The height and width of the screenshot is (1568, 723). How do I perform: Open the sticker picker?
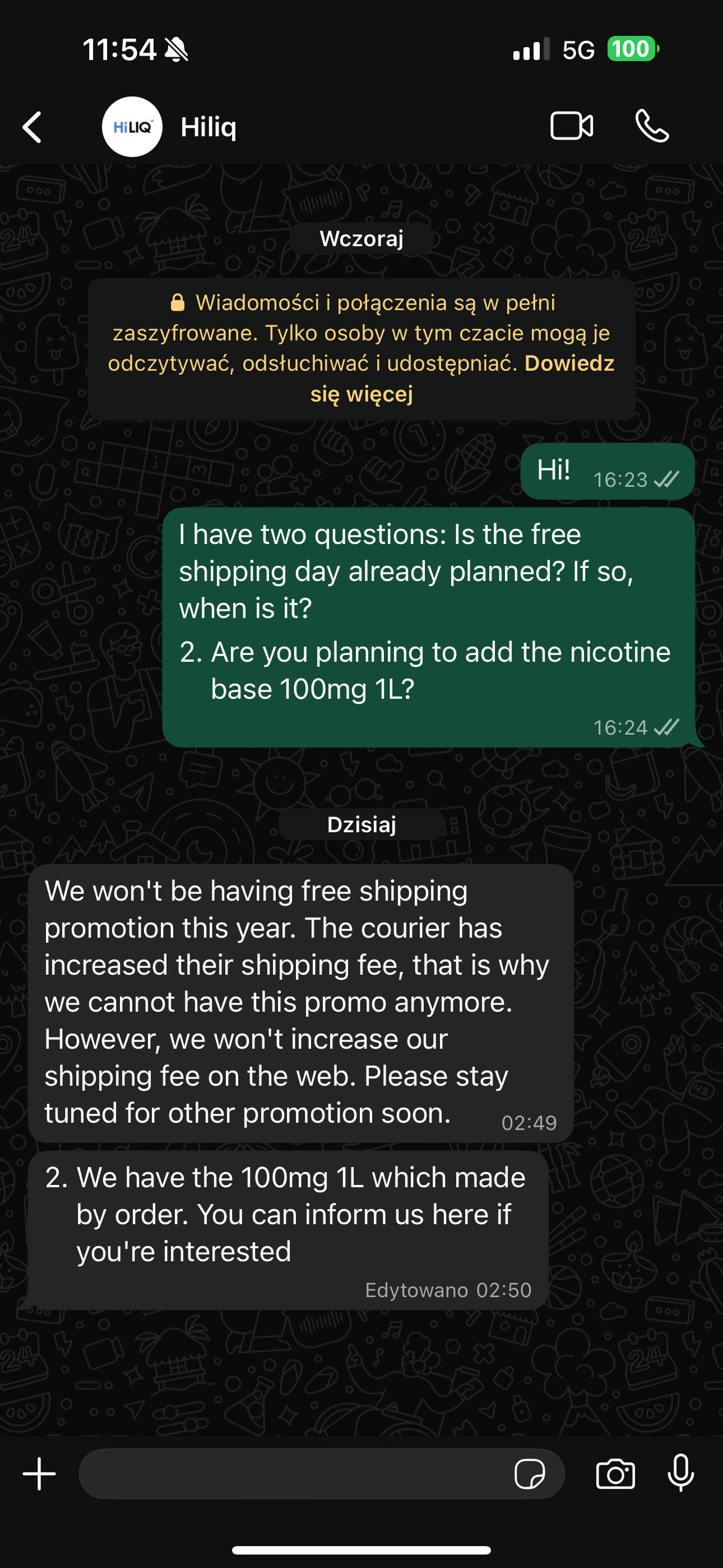(530, 1474)
